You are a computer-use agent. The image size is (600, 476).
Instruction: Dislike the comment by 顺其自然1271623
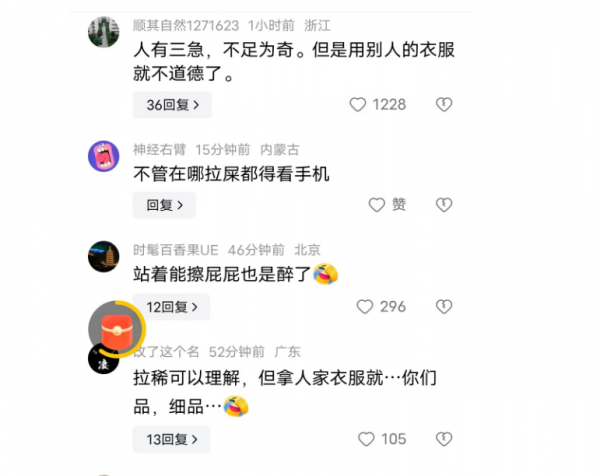point(444,104)
